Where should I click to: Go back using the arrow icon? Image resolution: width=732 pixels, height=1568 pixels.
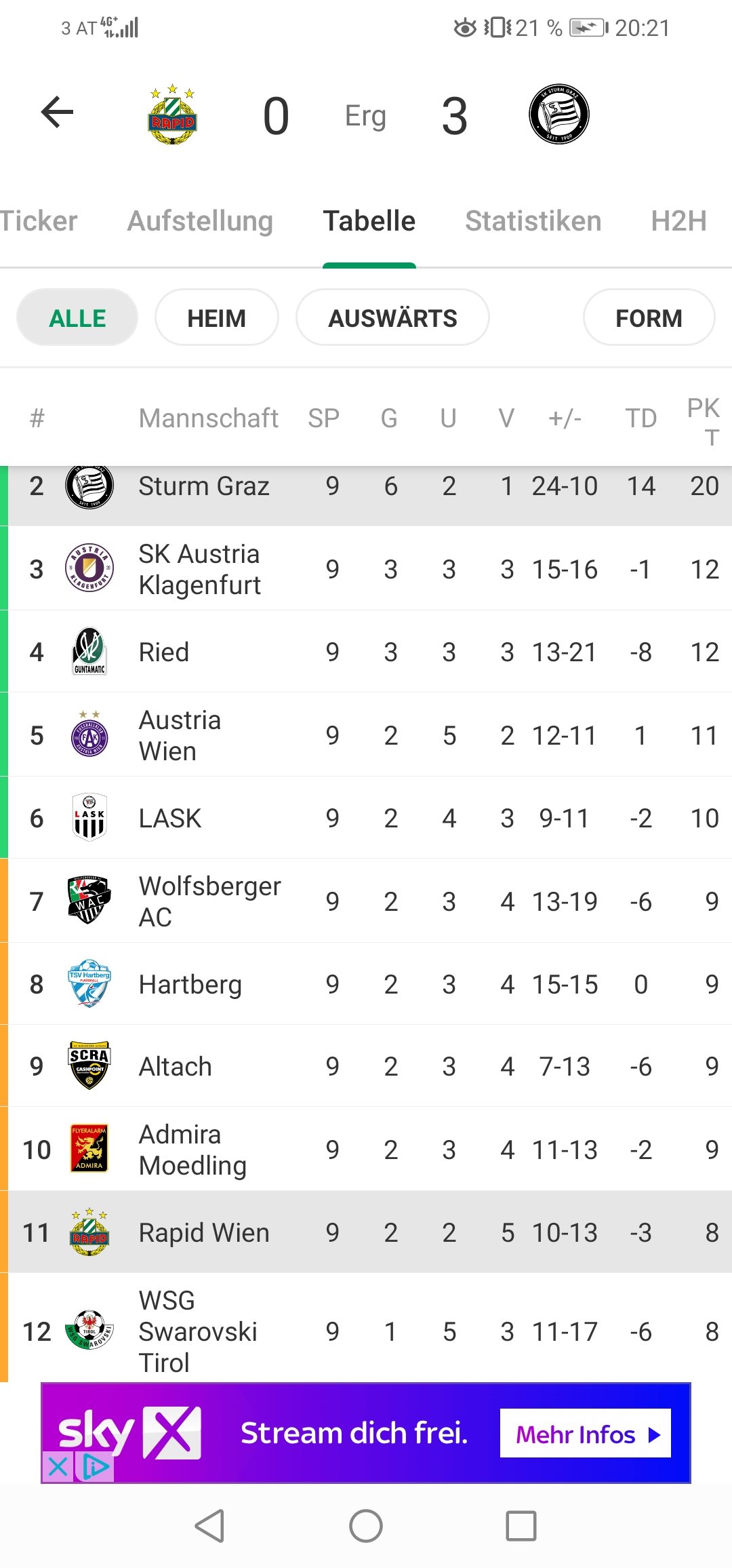point(57,113)
